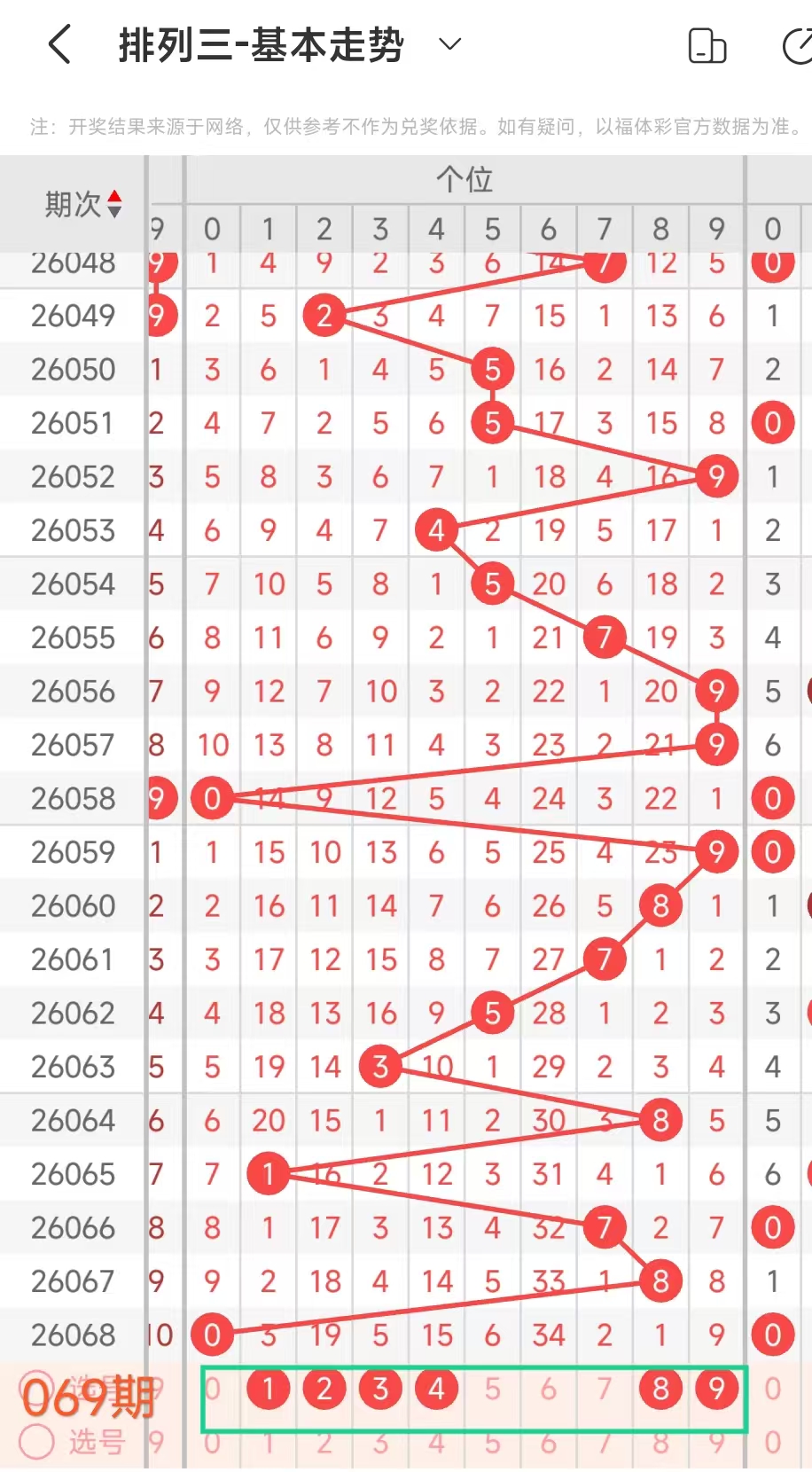Viewport: 812px width, 1472px height.
Task: Deselect number 1 in the highlighted pick row
Action: coord(268,1389)
